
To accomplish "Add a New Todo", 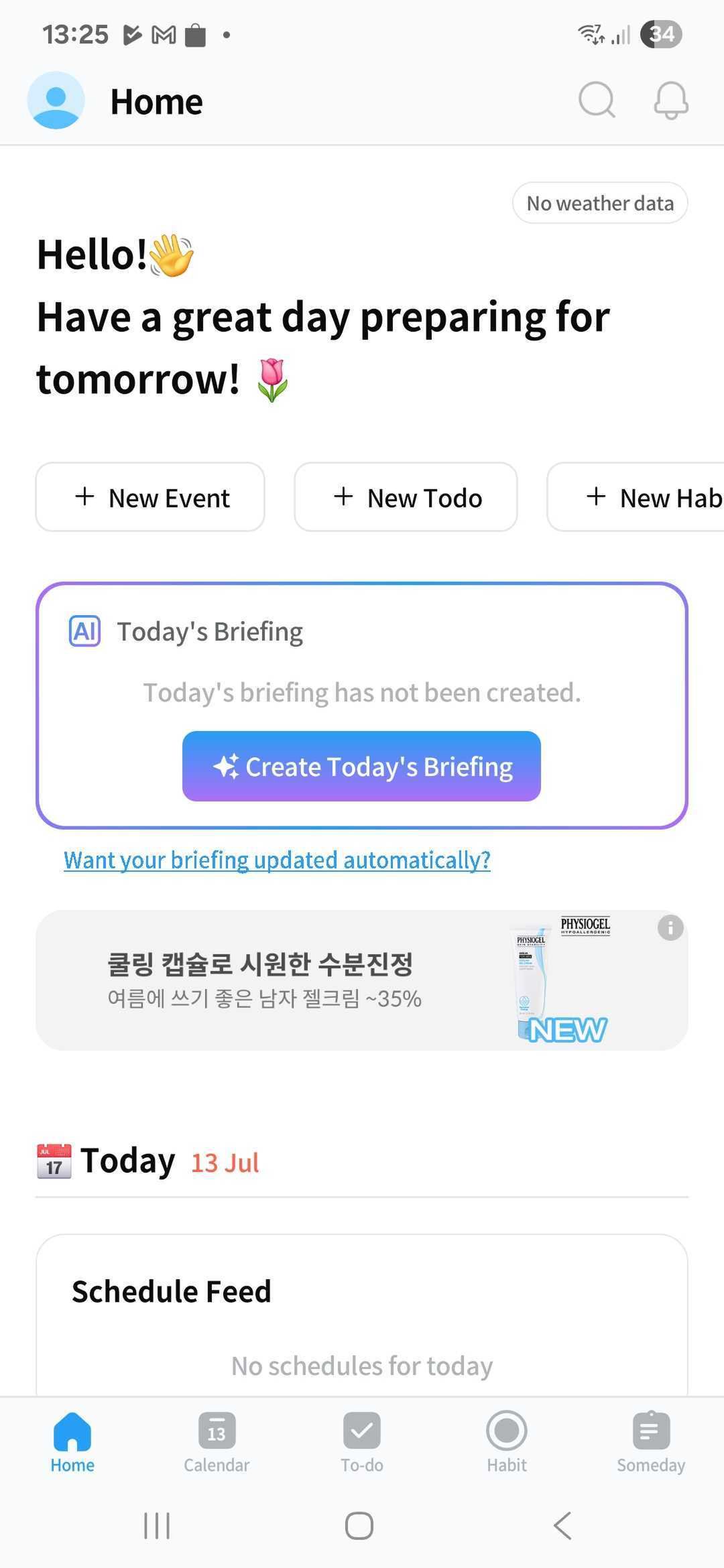I will coord(406,497).
